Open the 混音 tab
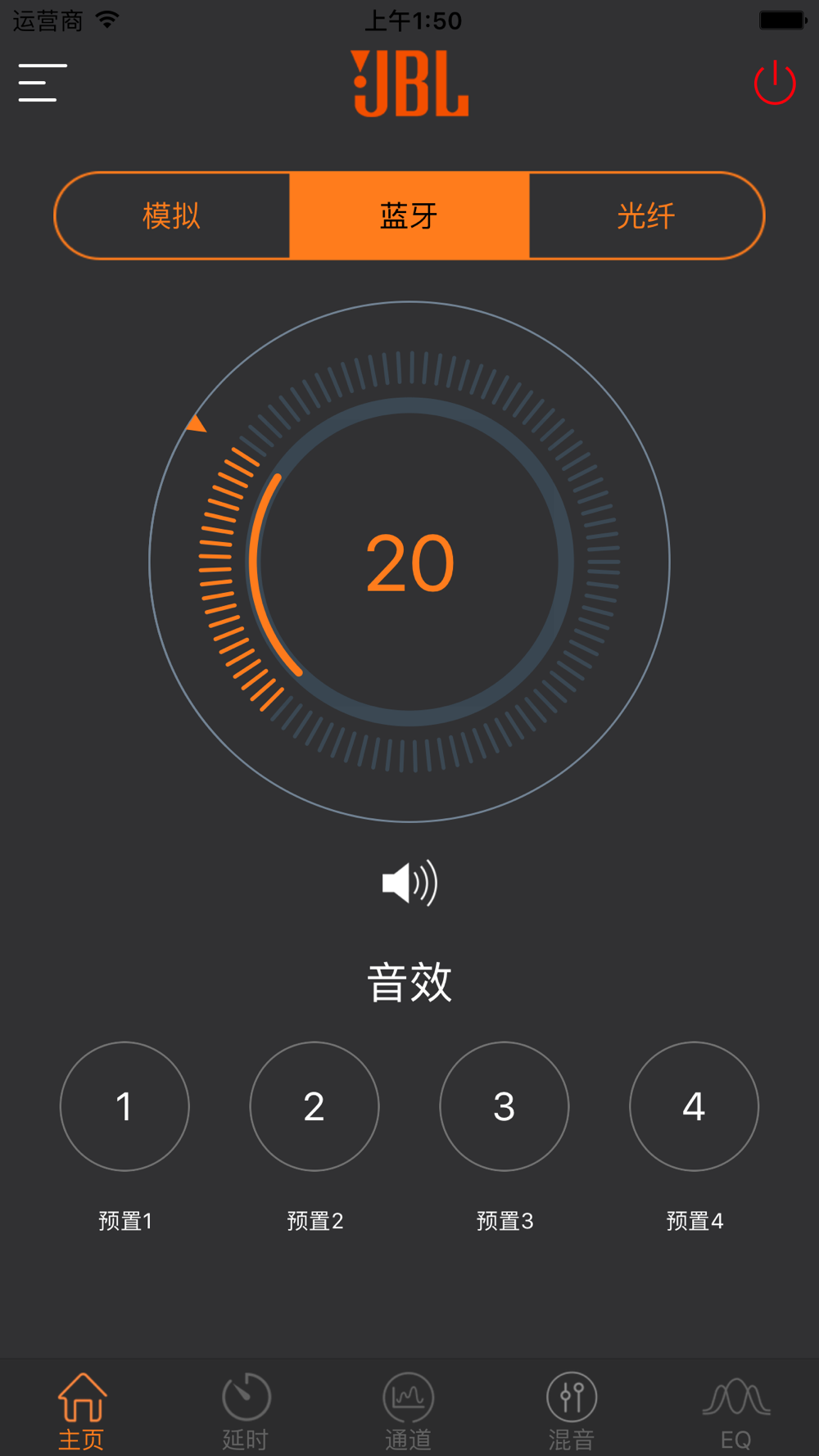 (x=572, y=1411)
